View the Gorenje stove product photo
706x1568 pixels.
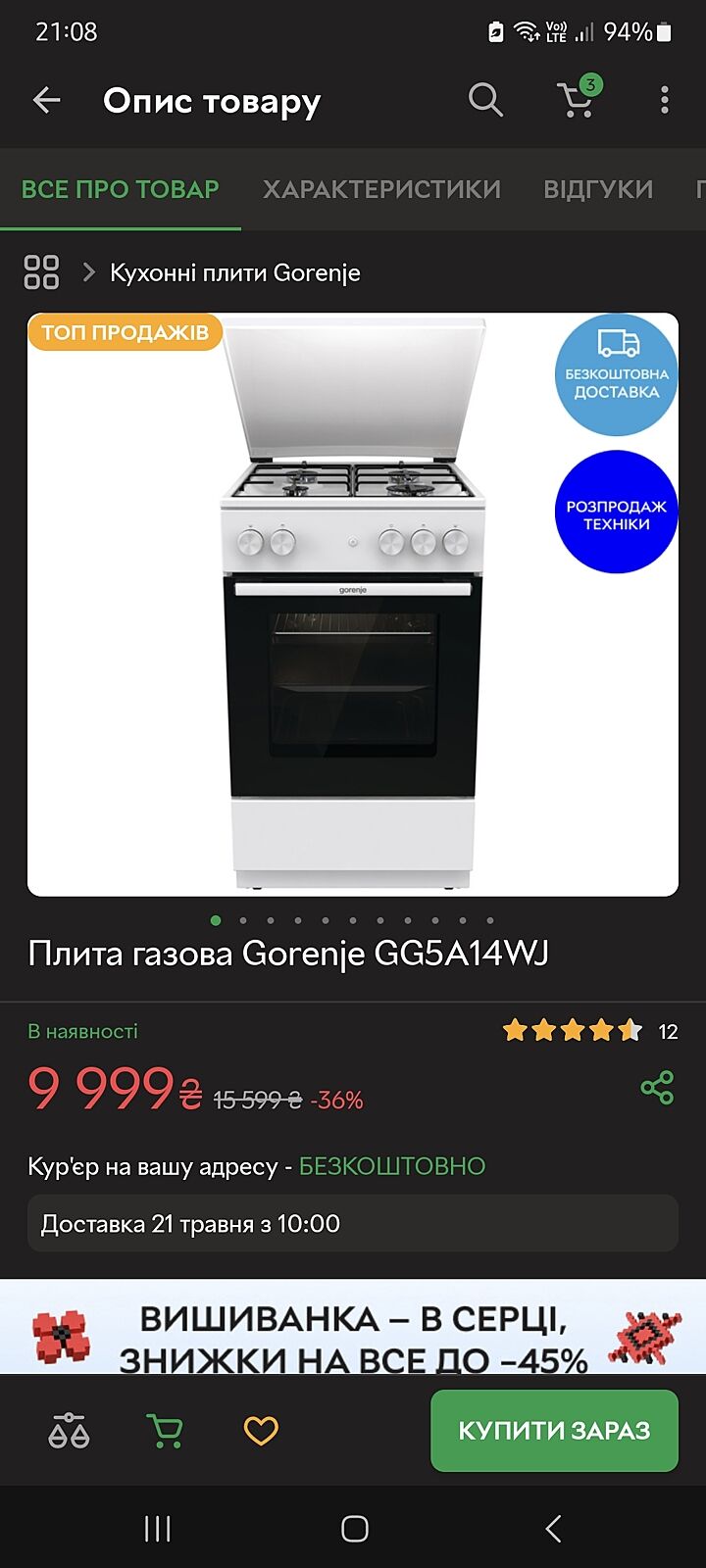tap(352, 604)
